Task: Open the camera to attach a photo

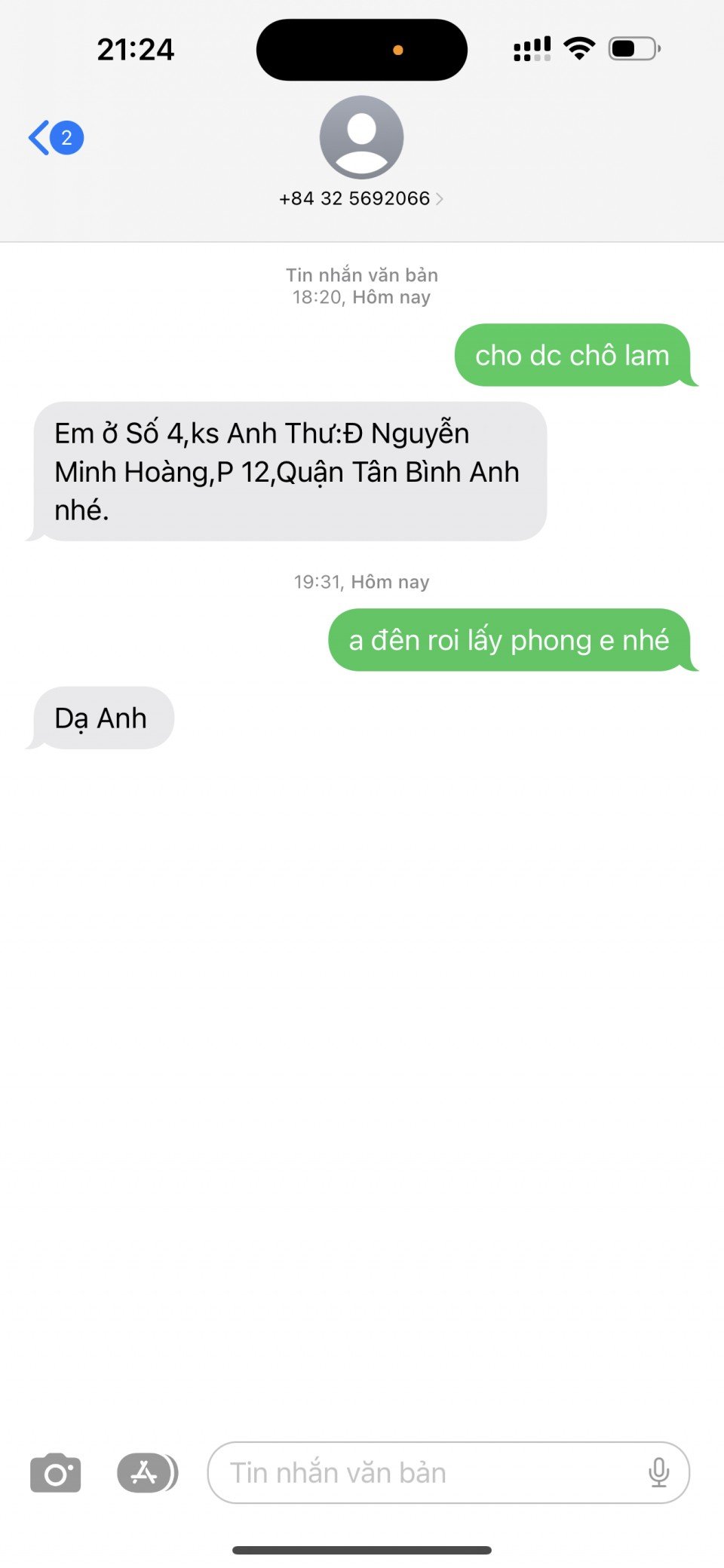Action: (x=55, y=1472)
